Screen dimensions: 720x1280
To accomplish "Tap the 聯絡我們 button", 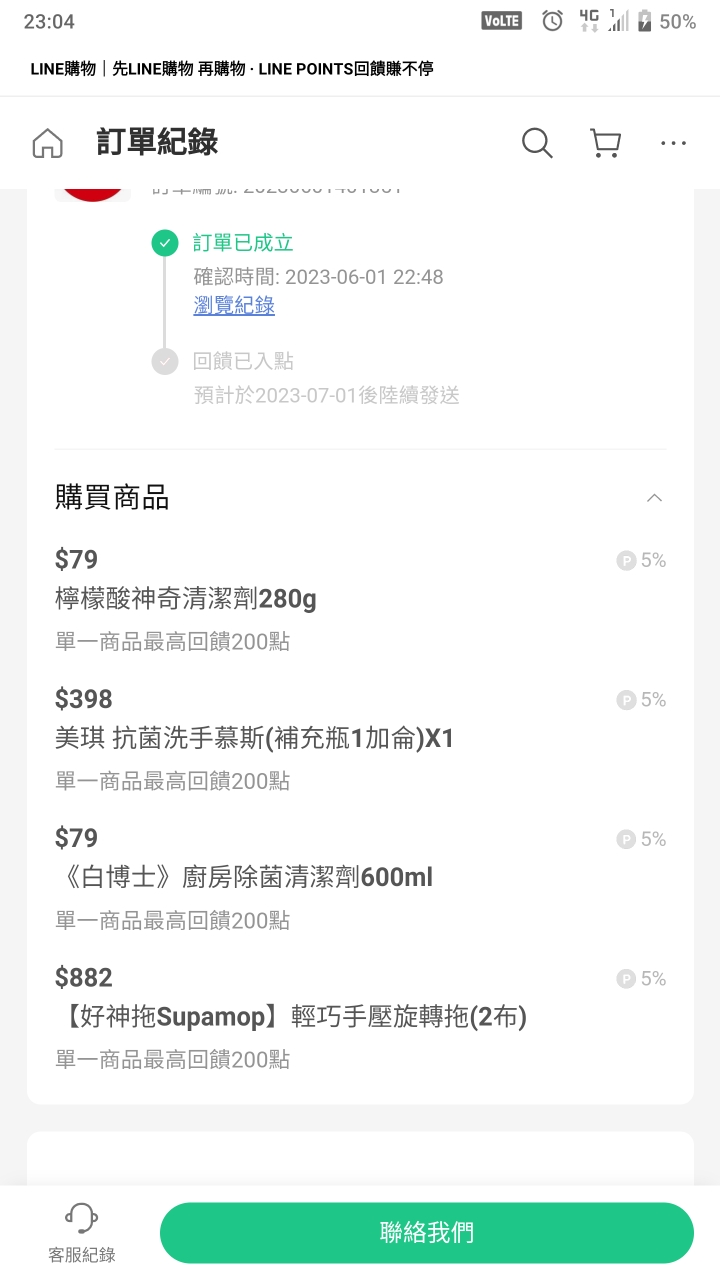I will coord(427,1232).
